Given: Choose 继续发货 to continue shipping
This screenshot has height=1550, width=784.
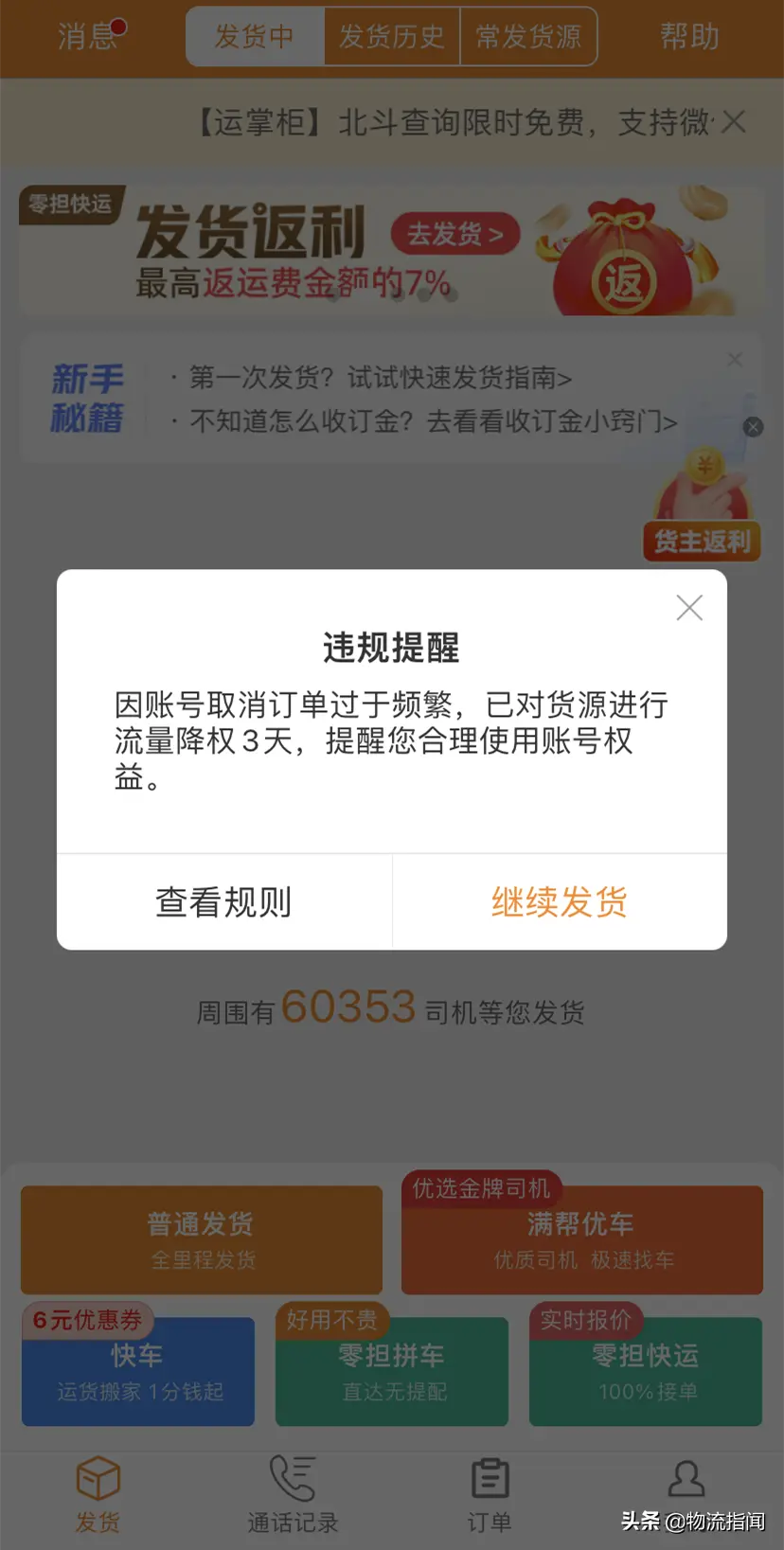Looking at the screenshot, I should click(560, 902).
